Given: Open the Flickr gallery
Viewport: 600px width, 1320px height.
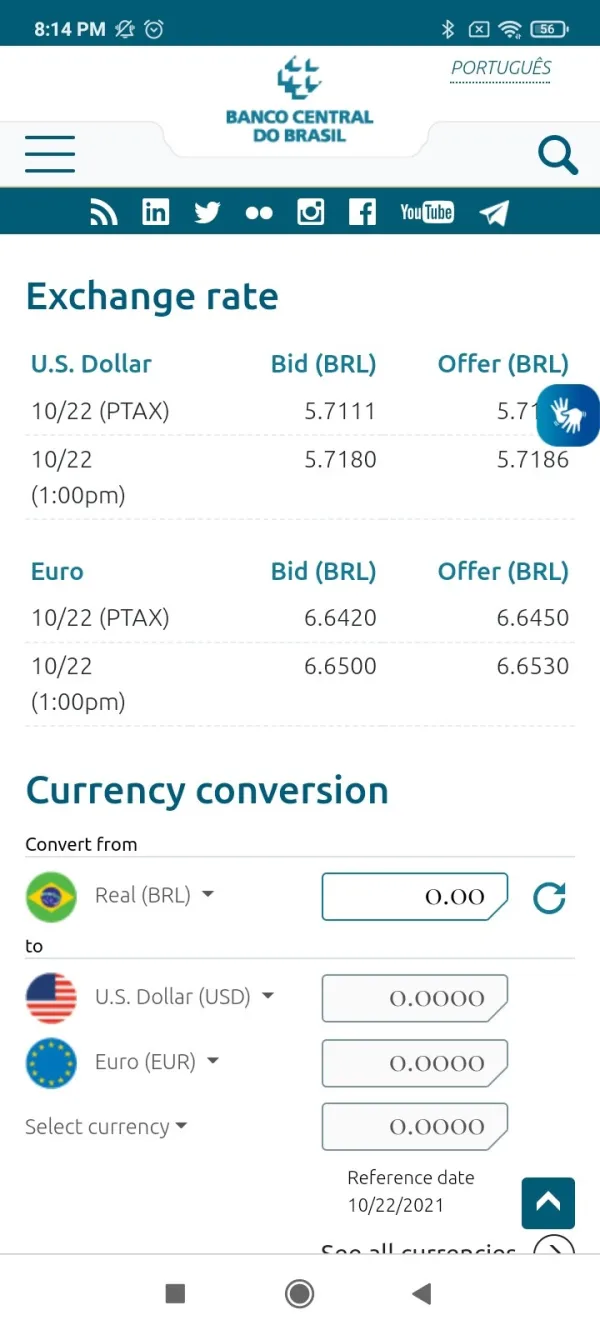Looking at the screenshot, I should click(x=259, y=212).
